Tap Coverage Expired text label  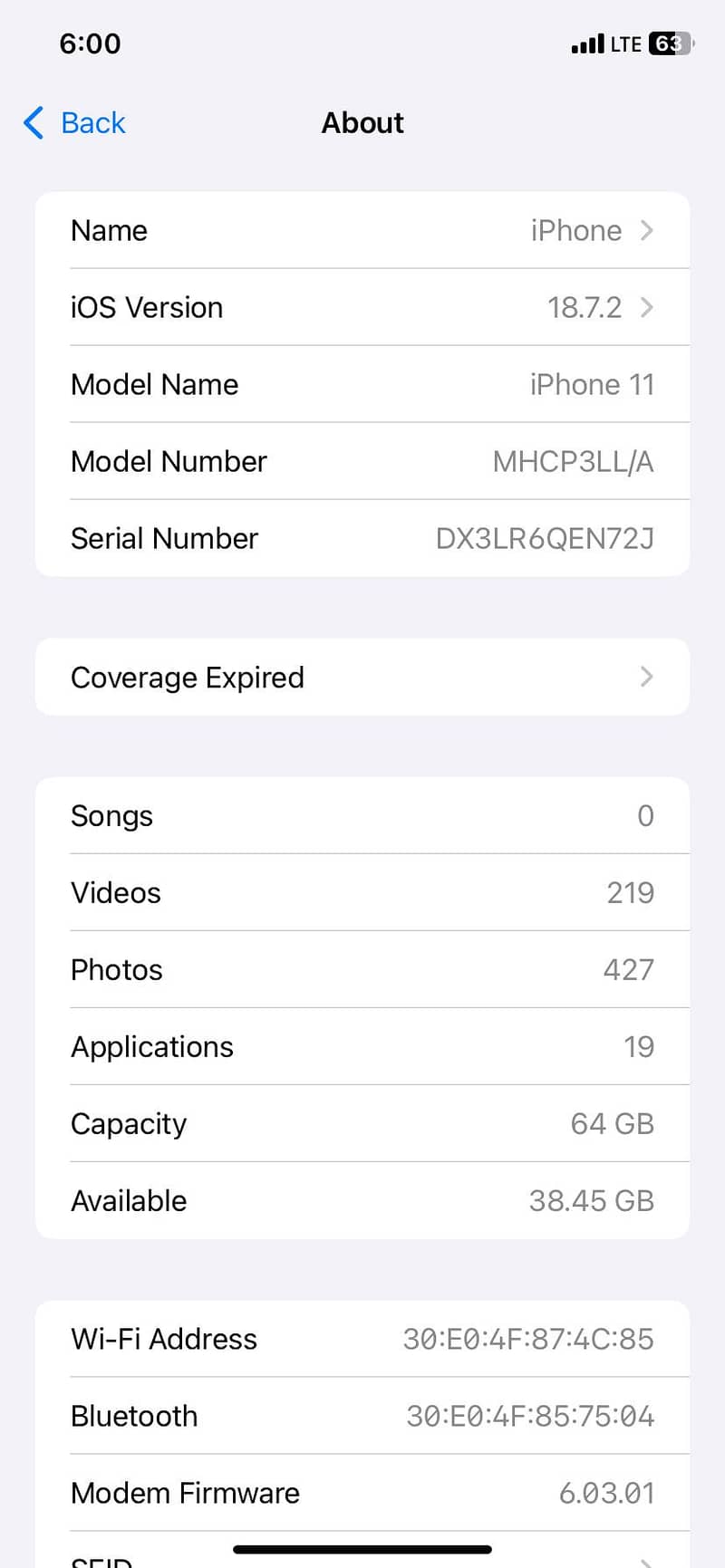pyautogui.click(x=188, y=677)
